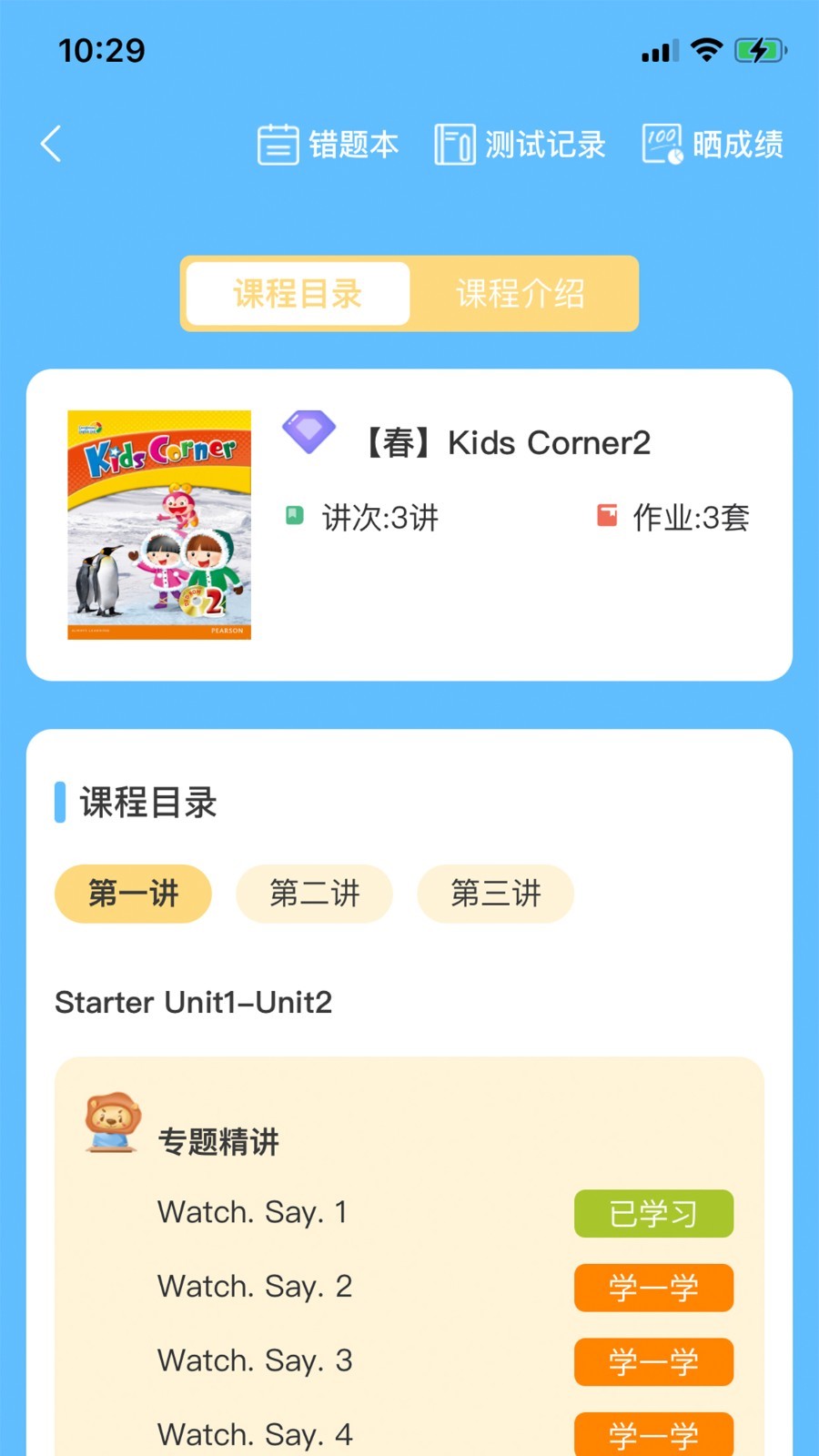Switch to the 课程介绍 tab
Image resolution: width=819 pixels, height=1456 pixels.
[x=521, y=294]
